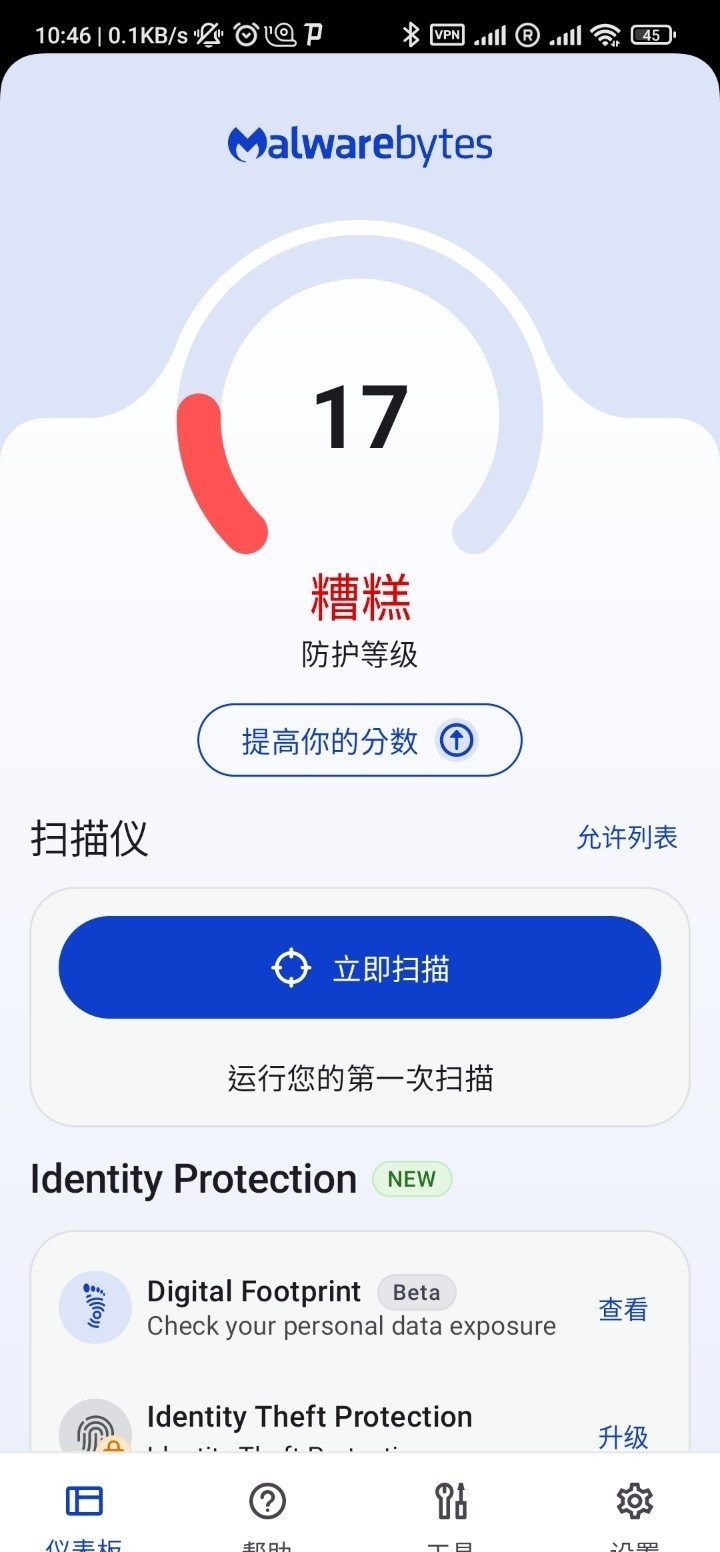Tap the 提高你的分数 button
Viewport: 720px width, 1552px height.
(360, 740)
